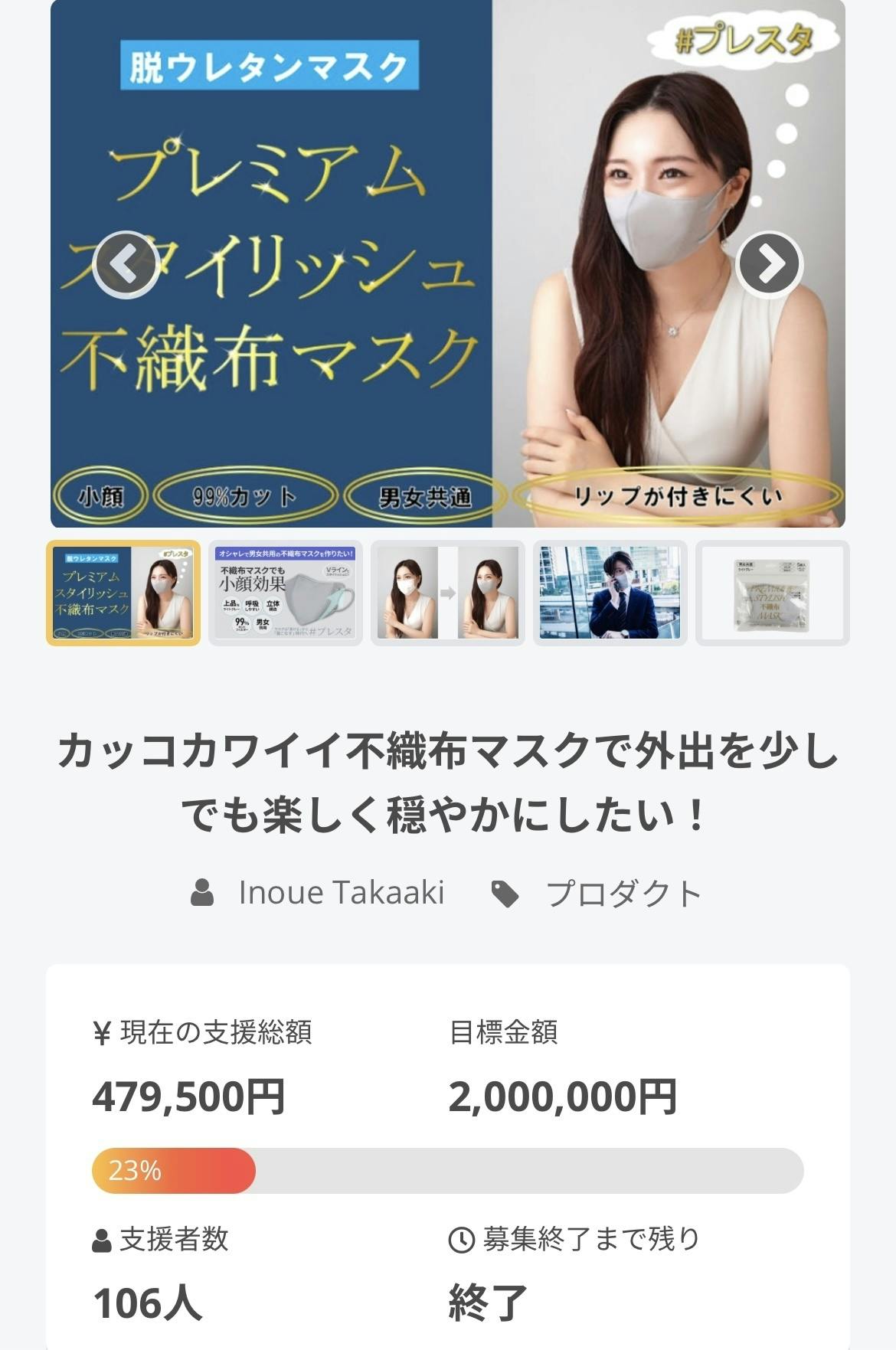Open Inoue Takaaki's profile
896x1350 pixels.
point(341,892)
